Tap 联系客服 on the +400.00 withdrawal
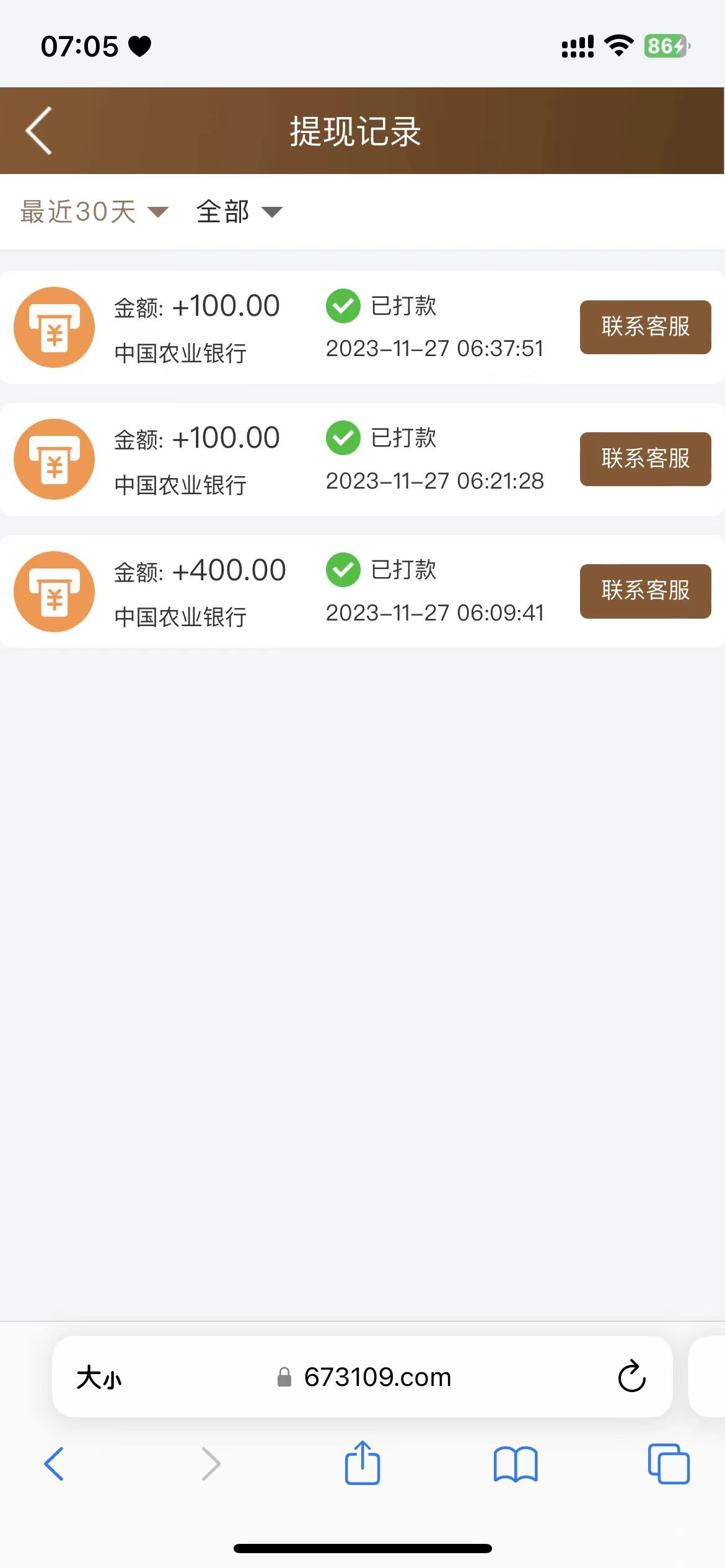Image resolution: width=725 pixels, height=1568 pixels. [645, 591]
